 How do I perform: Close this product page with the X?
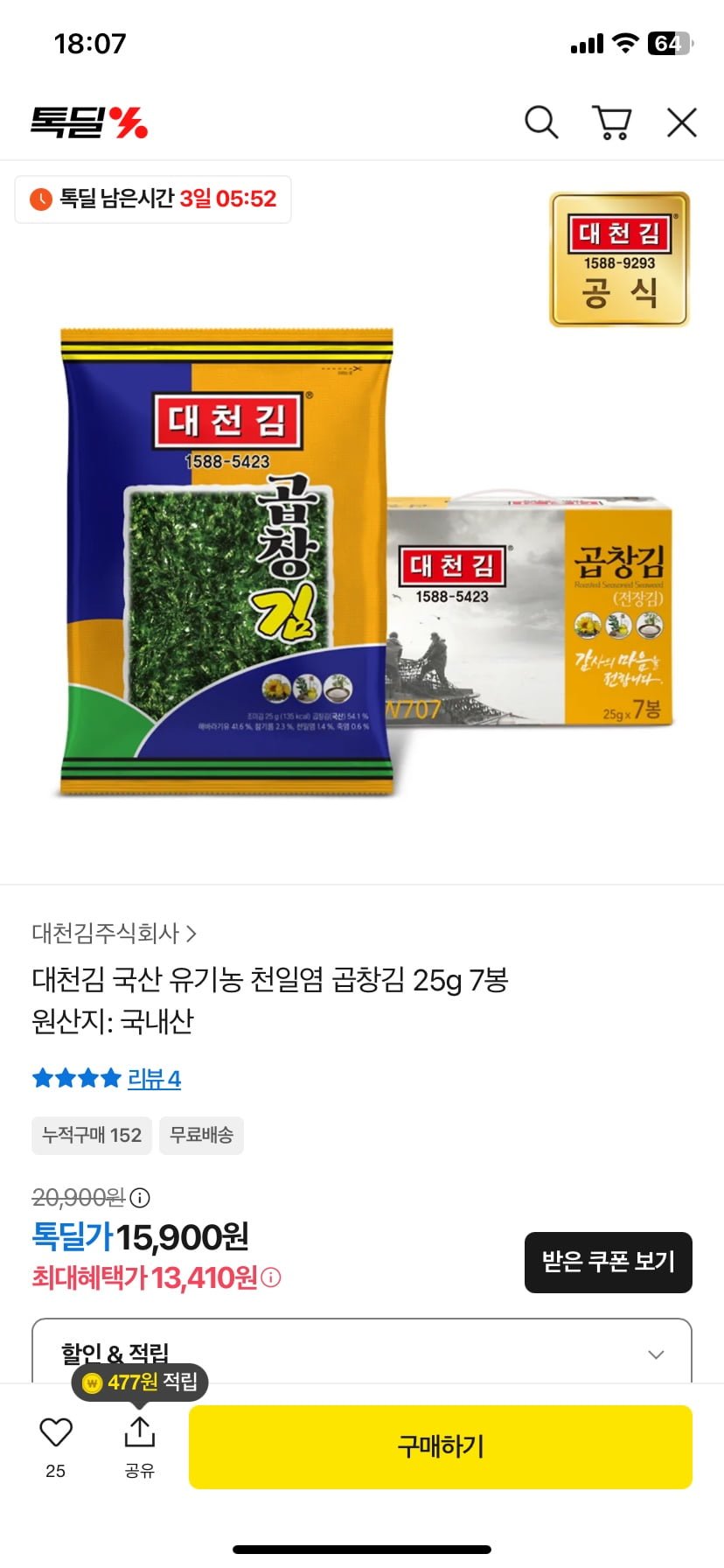(x=682, y=122)
